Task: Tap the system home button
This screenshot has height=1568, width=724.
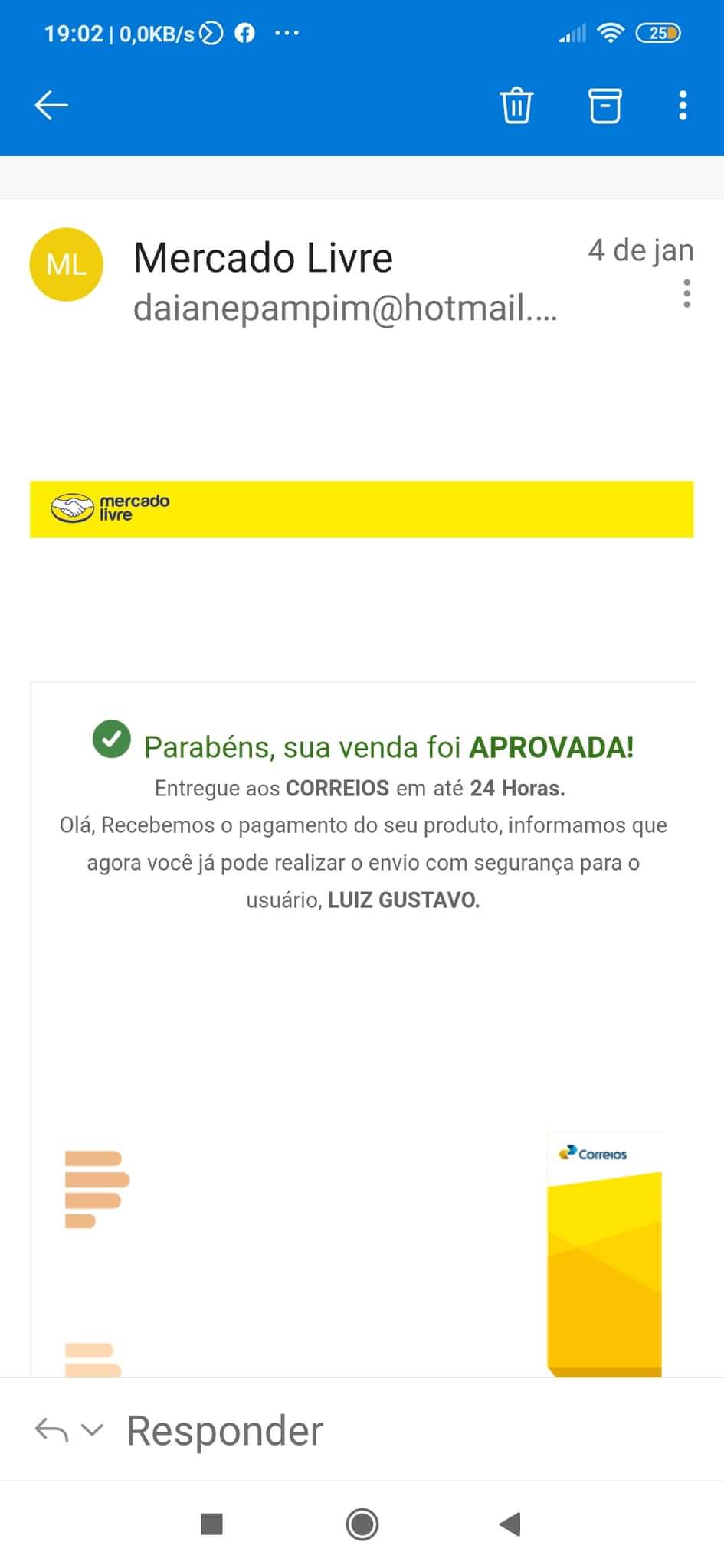Action: pyautogui.click(x=362, y=1524)
